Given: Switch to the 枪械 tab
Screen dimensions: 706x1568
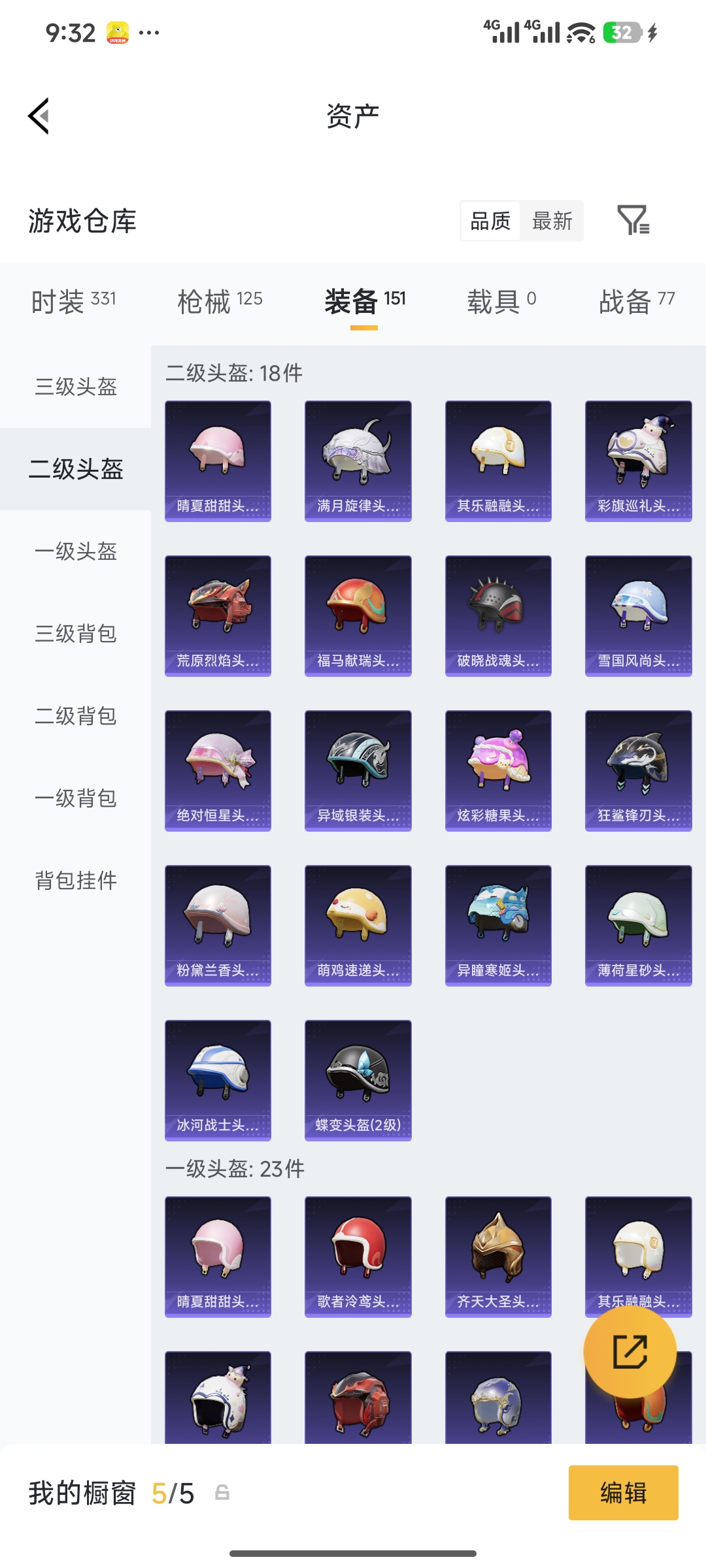Looking at the screenshot, I should tap(220, 301).
